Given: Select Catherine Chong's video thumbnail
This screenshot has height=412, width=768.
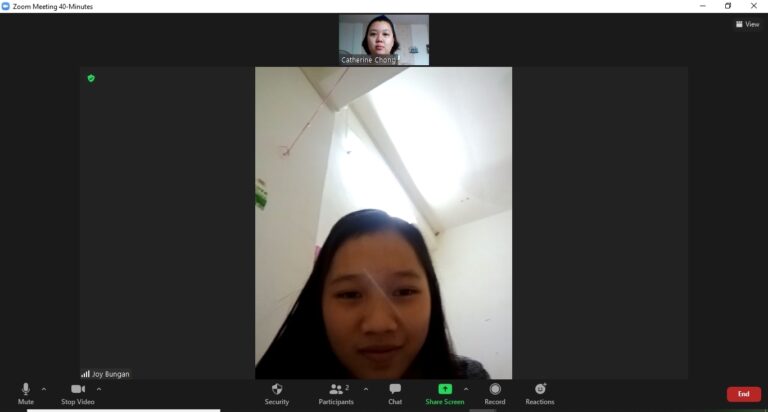Looking at the screenshot, I should click(x=383, y=39).
